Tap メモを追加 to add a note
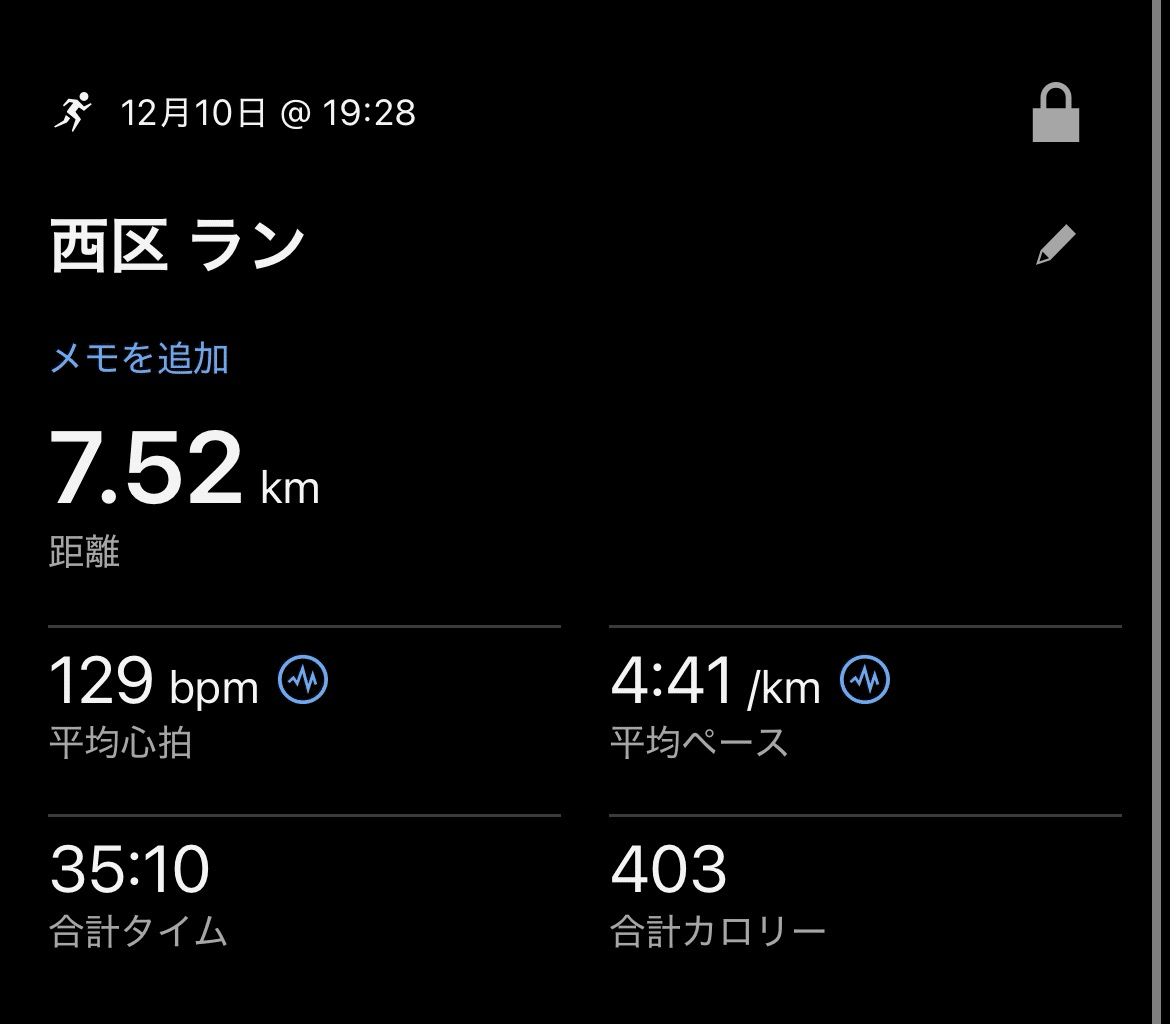Viewport: 1170px width, 1024px height. pos(139,358)
